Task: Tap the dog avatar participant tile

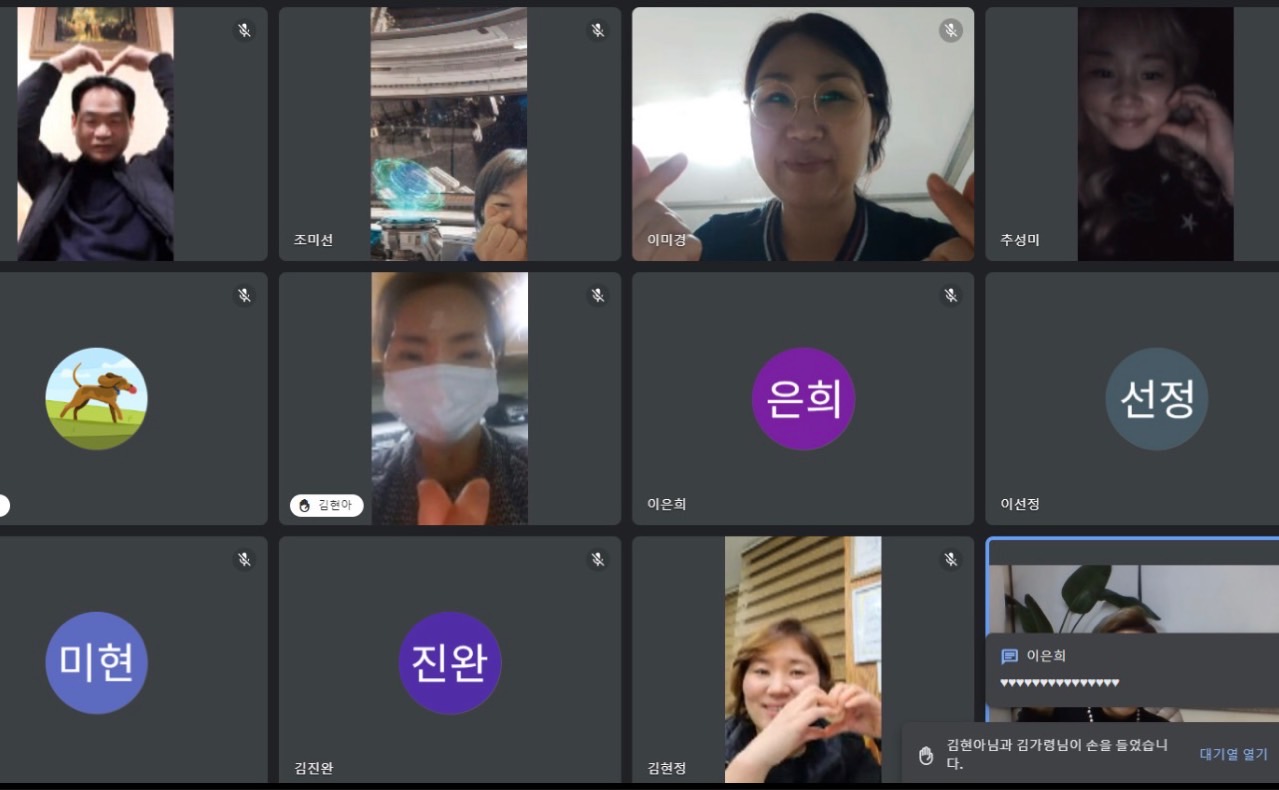Action: pyautogui.click(x=97, y=398)
